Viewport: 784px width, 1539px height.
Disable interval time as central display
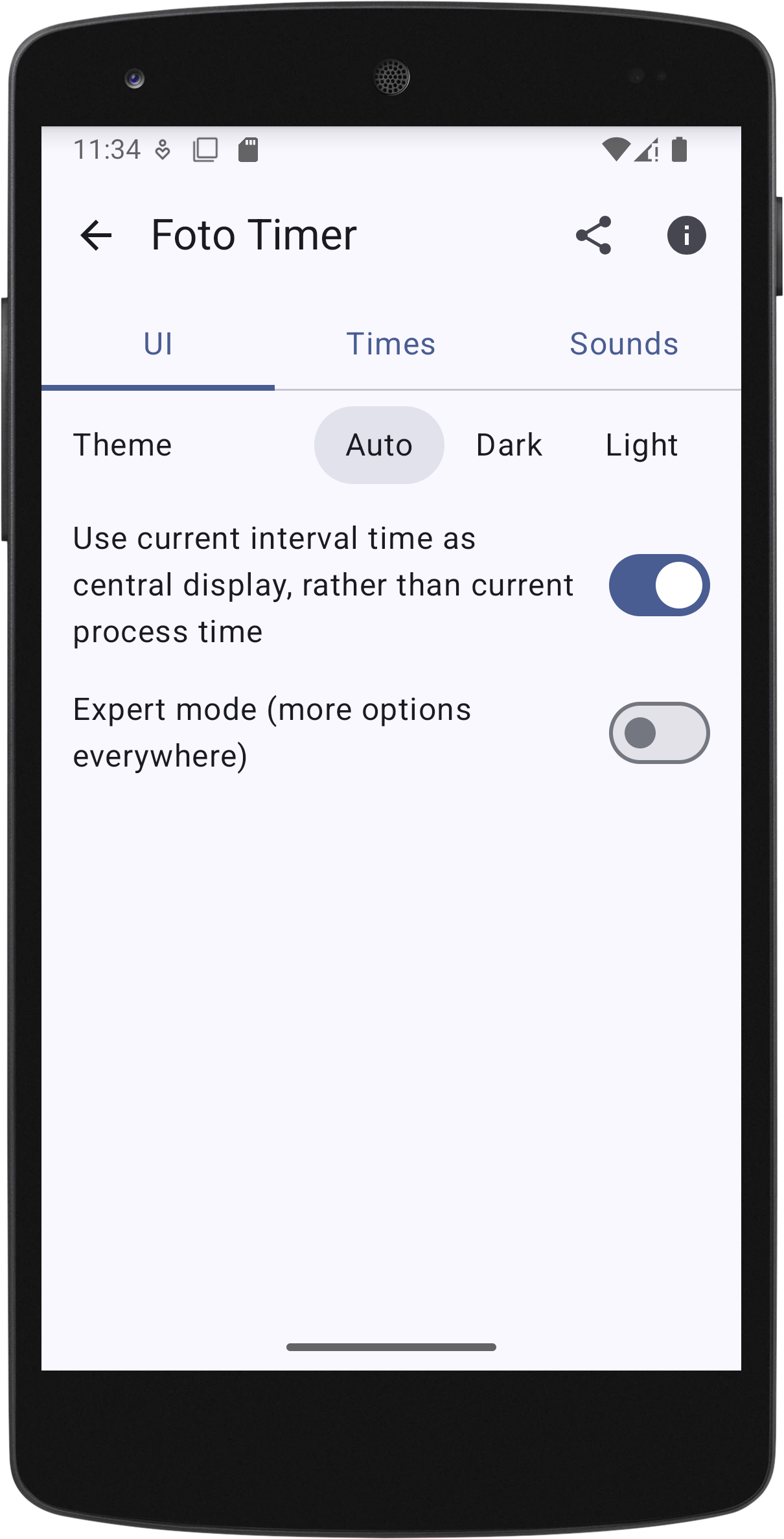[659, 585]
